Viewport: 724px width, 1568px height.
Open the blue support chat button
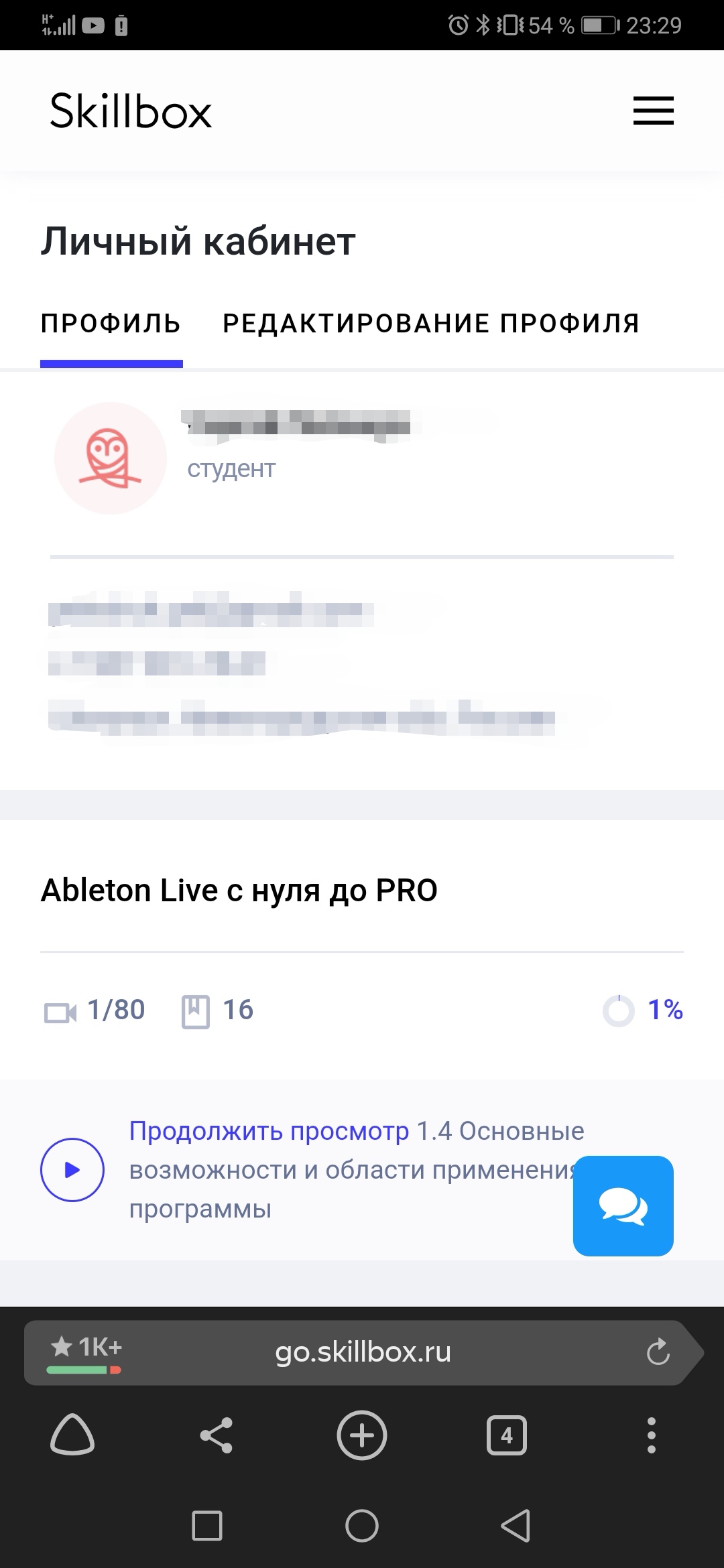(x=623, y=1206)
